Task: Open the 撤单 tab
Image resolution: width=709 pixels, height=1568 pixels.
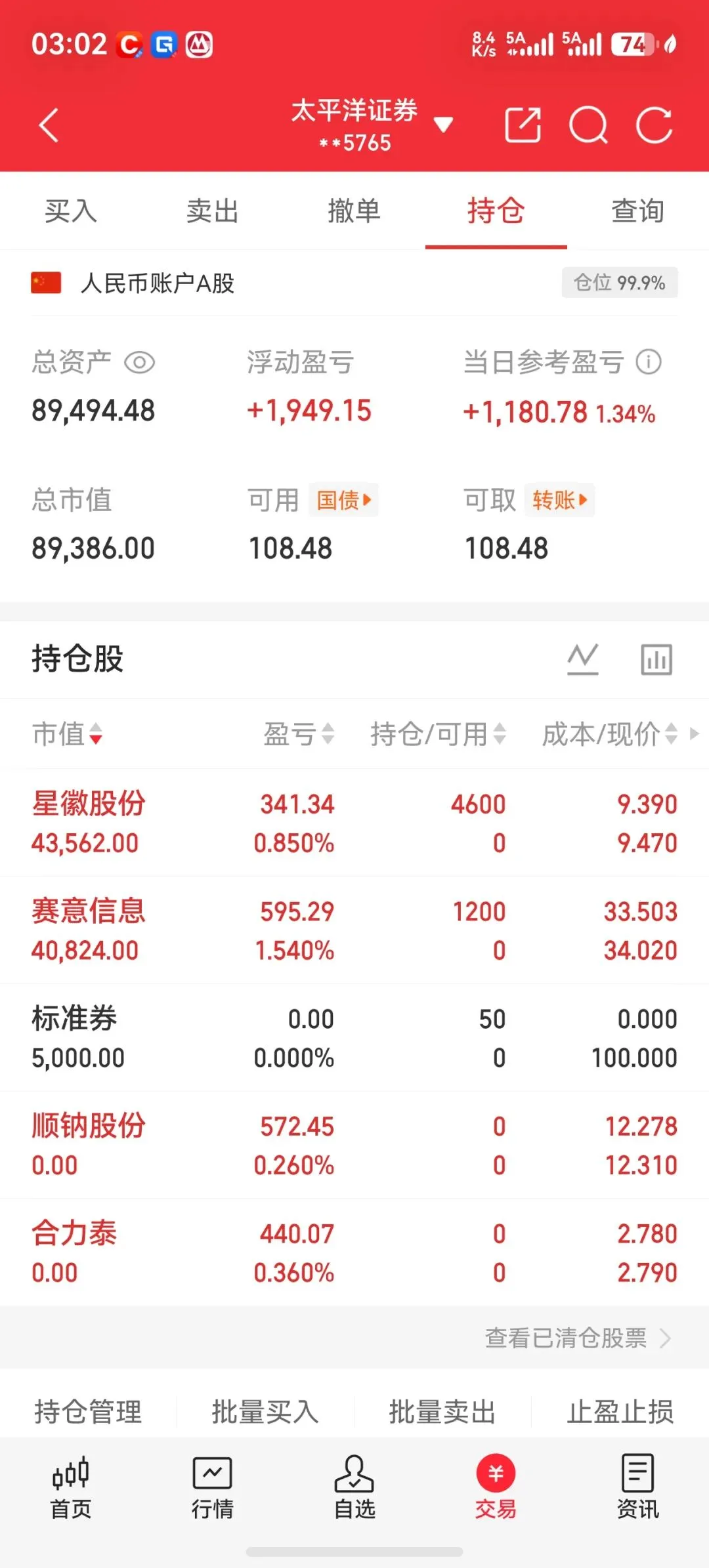Action: 354,211
